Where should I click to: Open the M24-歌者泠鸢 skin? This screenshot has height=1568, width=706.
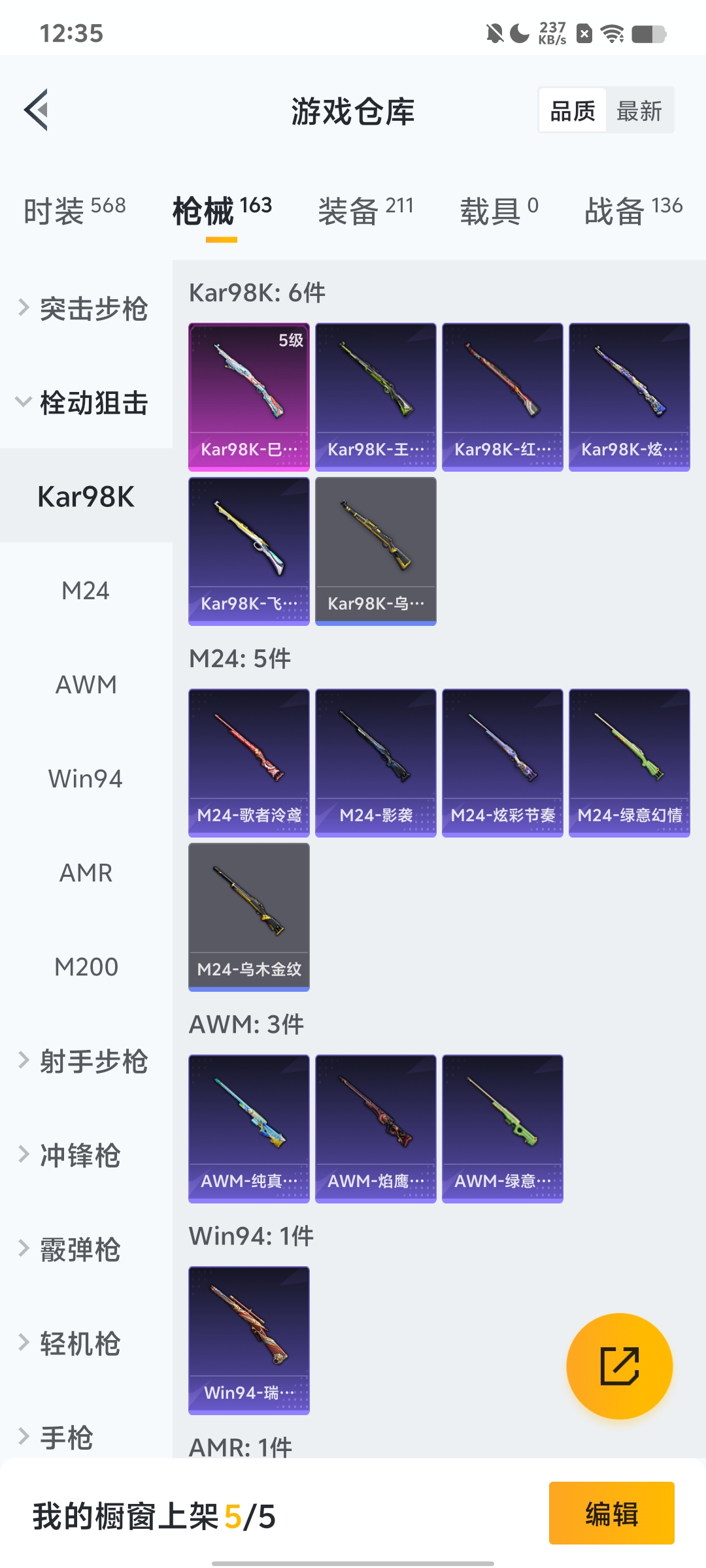[248, 762]
